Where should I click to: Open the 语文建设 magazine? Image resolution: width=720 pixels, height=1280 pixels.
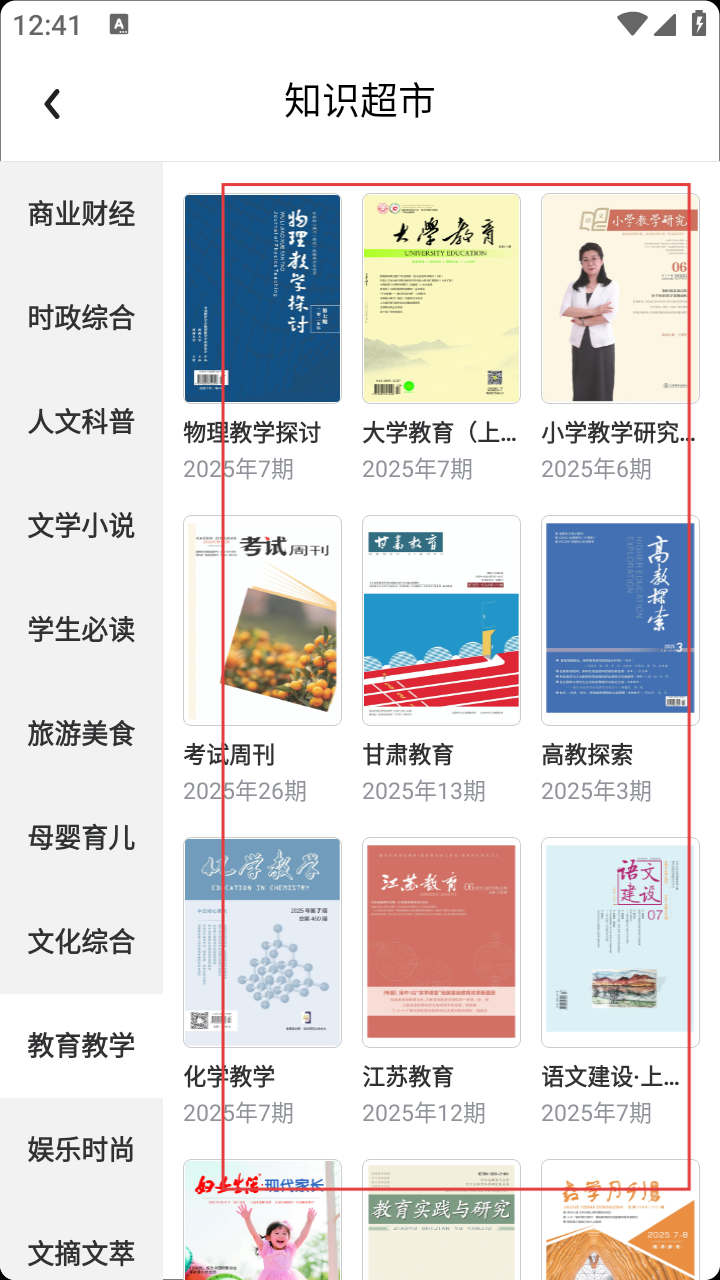point(620,943)
